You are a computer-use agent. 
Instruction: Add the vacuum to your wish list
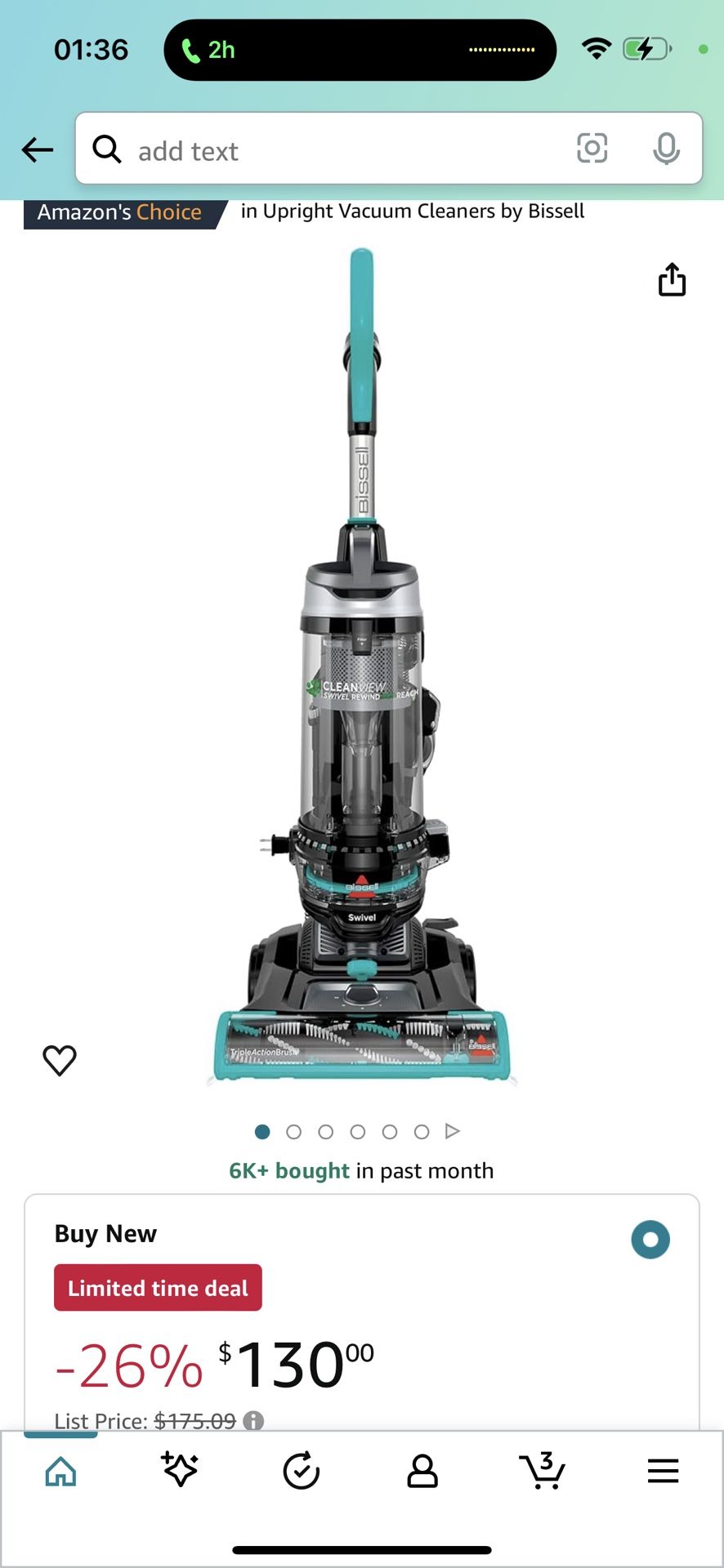60,1060
